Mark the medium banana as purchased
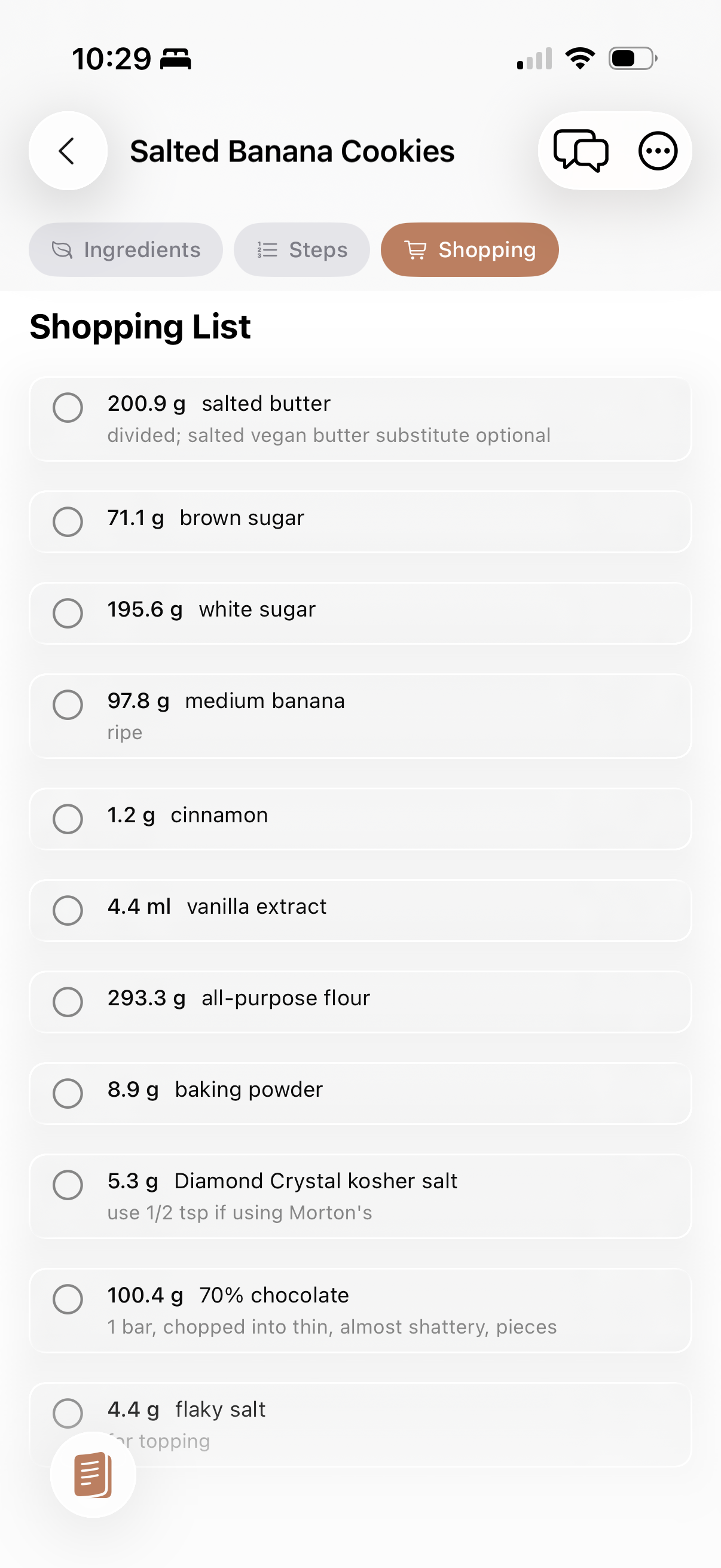The width and height of the screenshot is (721, 1568). point(68,706)
